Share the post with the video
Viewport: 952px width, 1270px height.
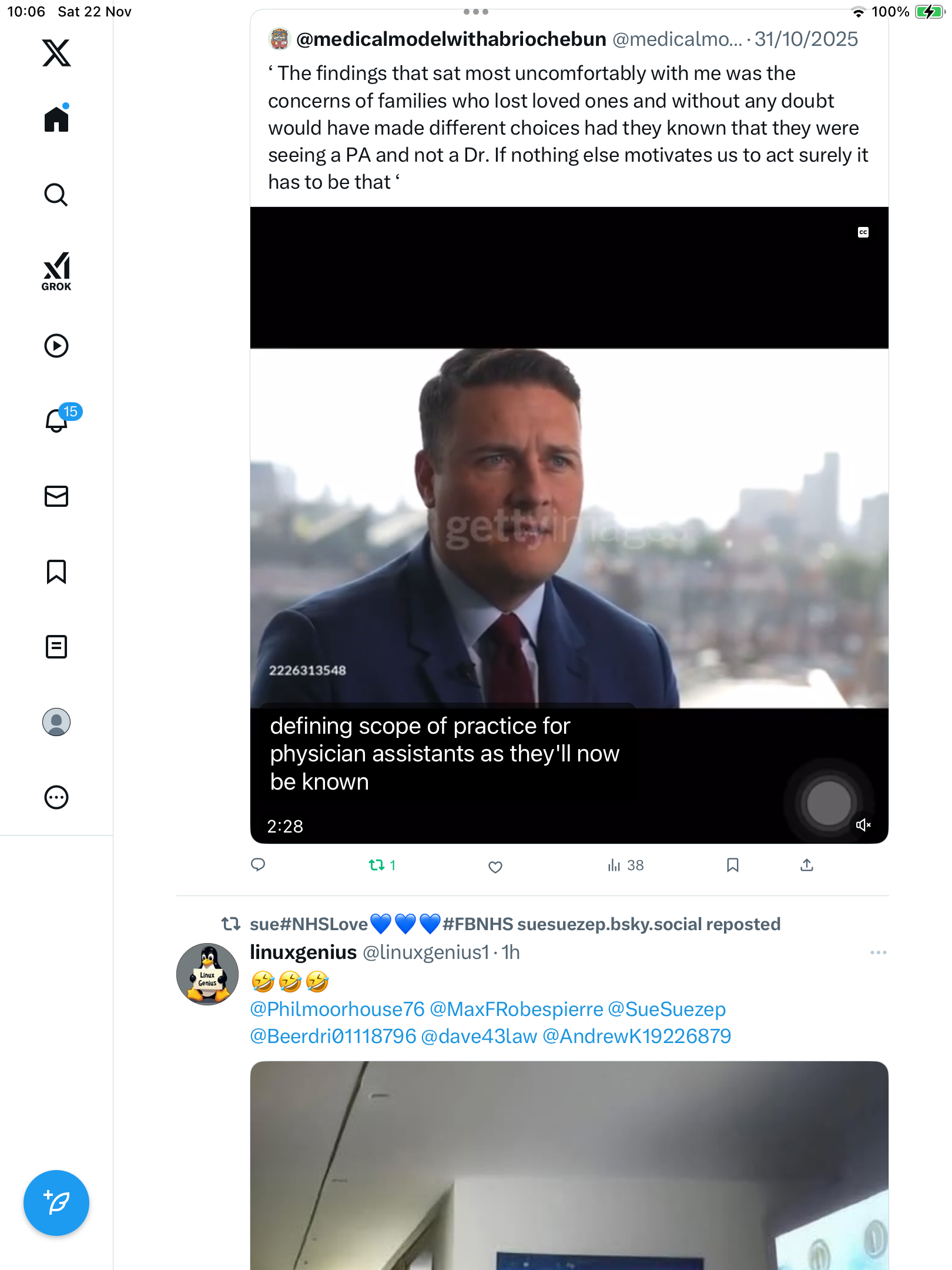(x=807, y=865)
